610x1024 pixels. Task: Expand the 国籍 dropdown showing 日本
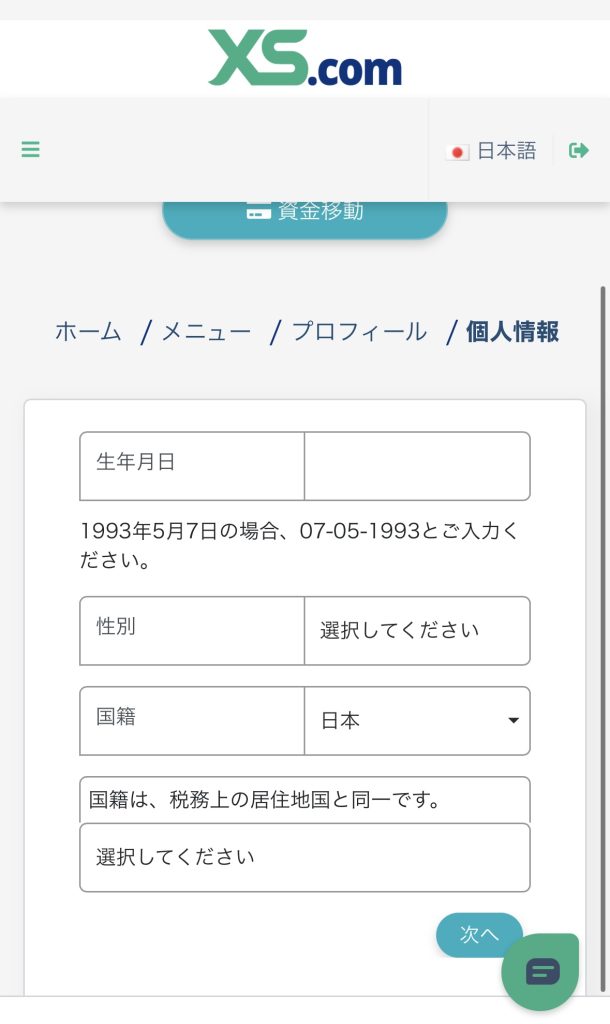click(x=417, y=721)
